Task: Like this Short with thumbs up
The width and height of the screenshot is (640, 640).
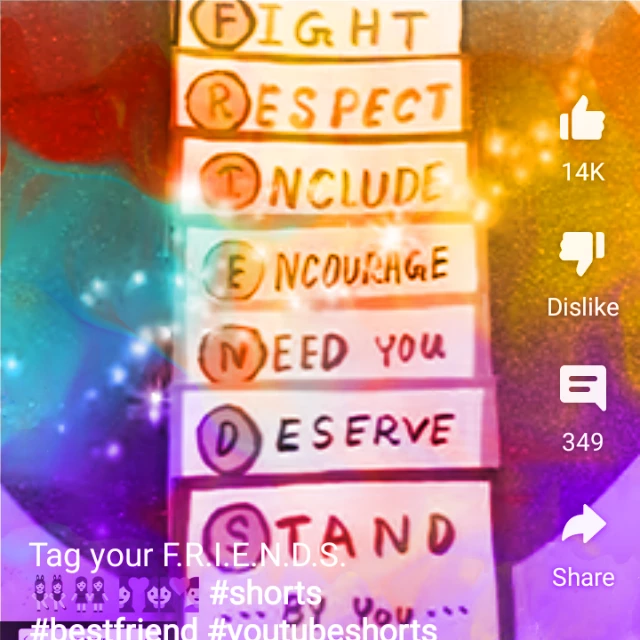Action: tap(582, 118)
